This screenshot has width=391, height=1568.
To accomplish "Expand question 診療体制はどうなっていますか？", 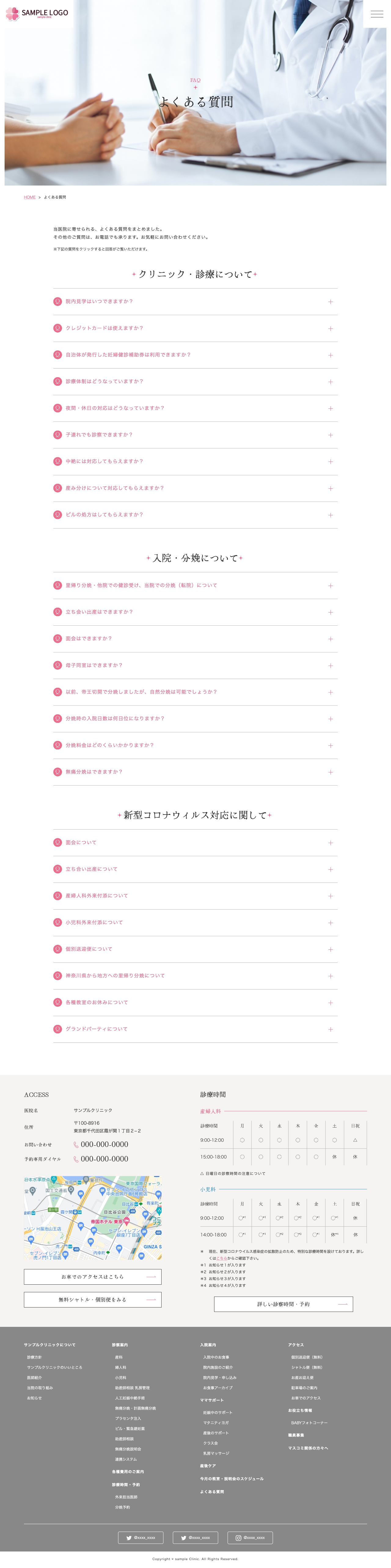I will 195,382.
